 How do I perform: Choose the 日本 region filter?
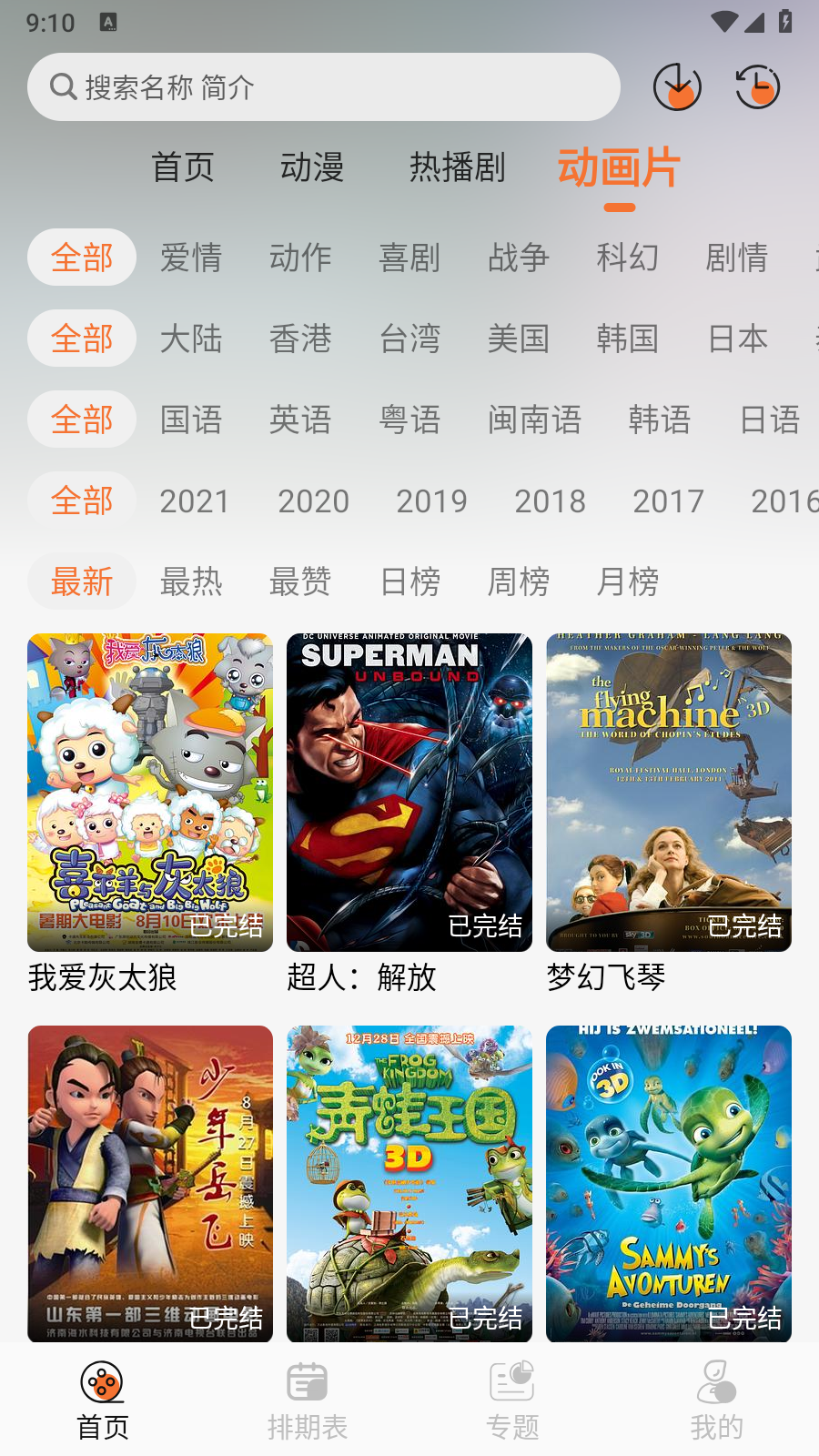(737, 339)
